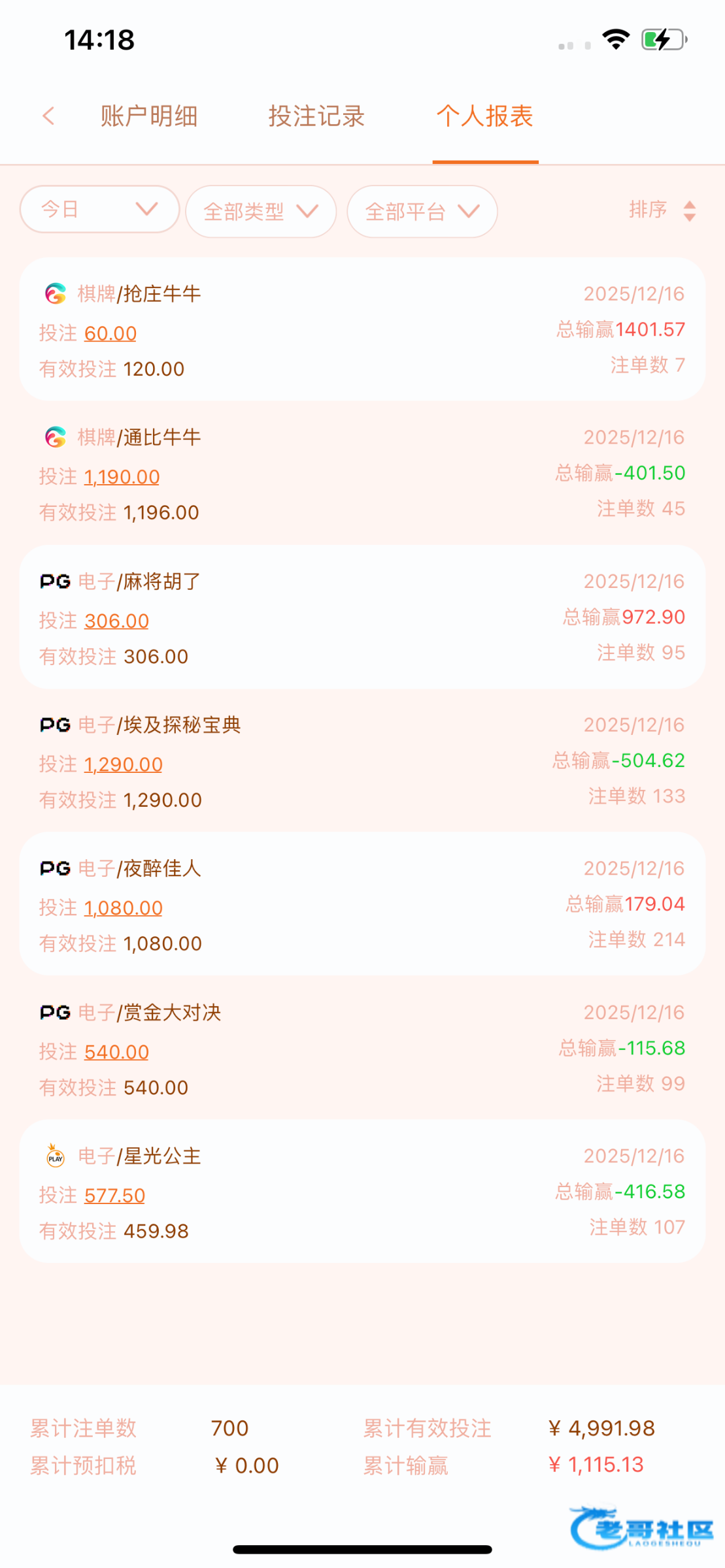
Task: Switch to the 投注记录 tab
Action: point(316,116)
